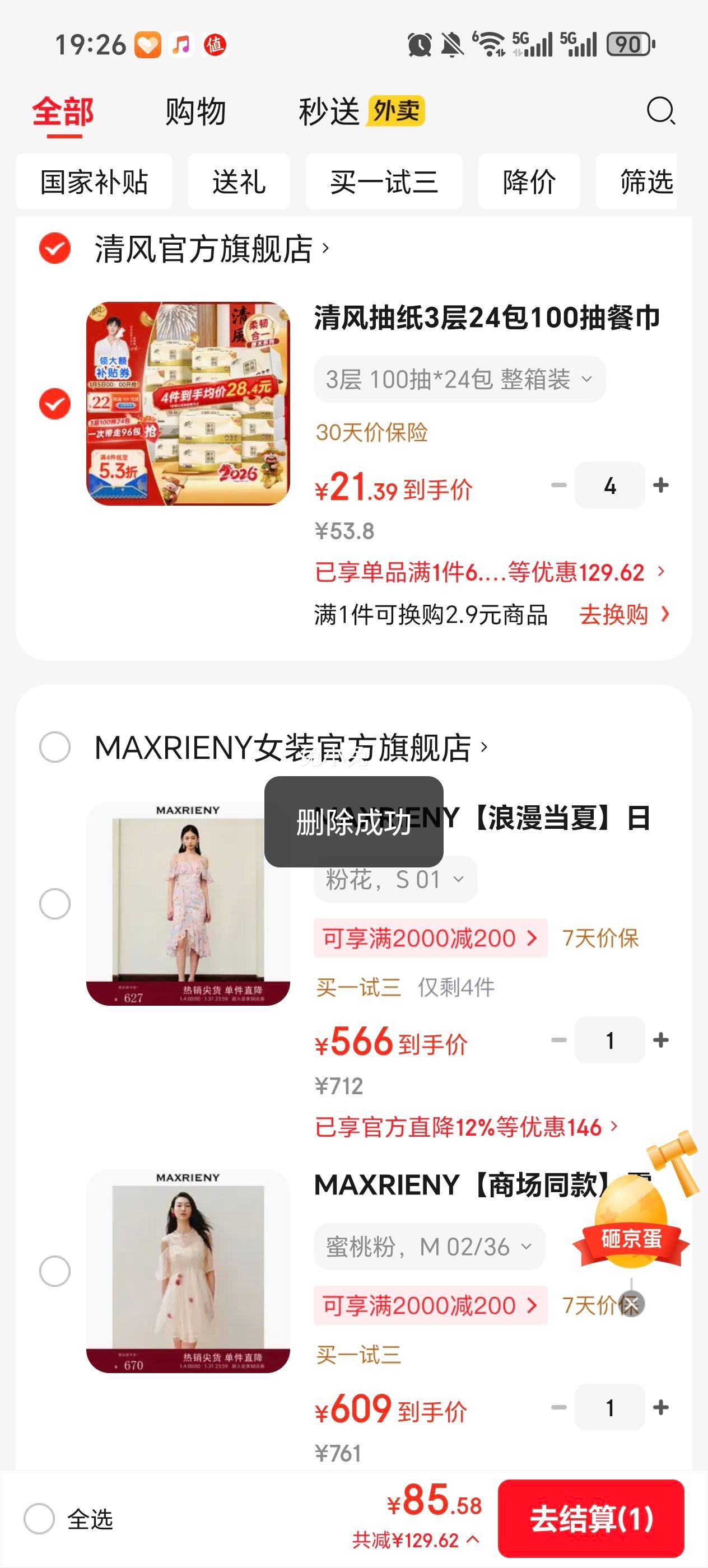Open the cart search icon
This screenshot has width=708, height=1568.
click(660, 111)
